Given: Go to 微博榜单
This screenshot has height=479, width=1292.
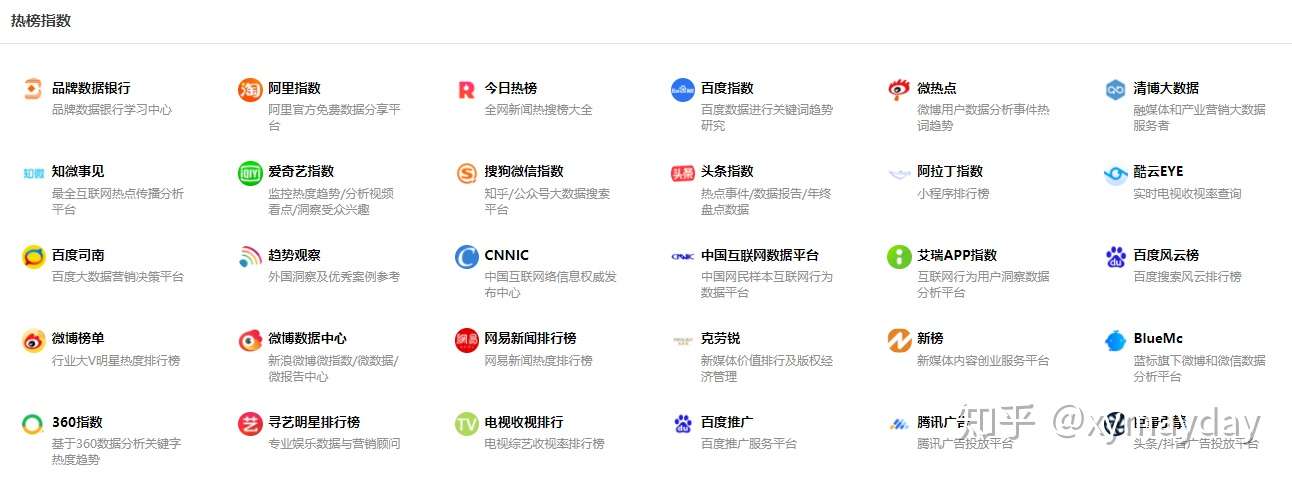Looking at the screenshot, I should 77,338.
